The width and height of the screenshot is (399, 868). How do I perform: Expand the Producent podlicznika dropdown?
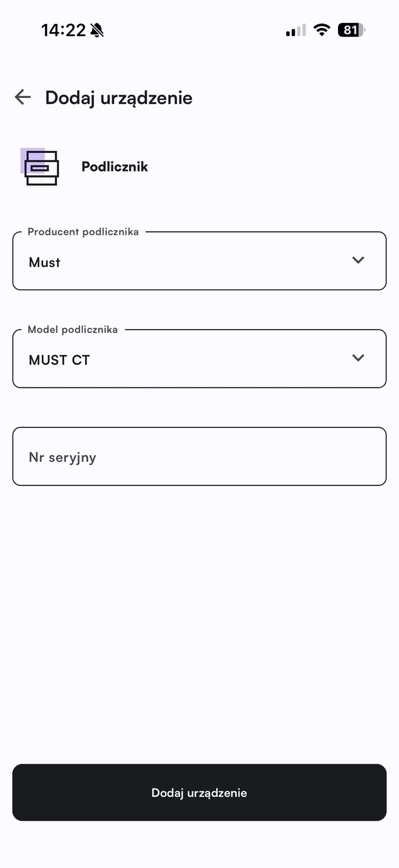(199, 261)
